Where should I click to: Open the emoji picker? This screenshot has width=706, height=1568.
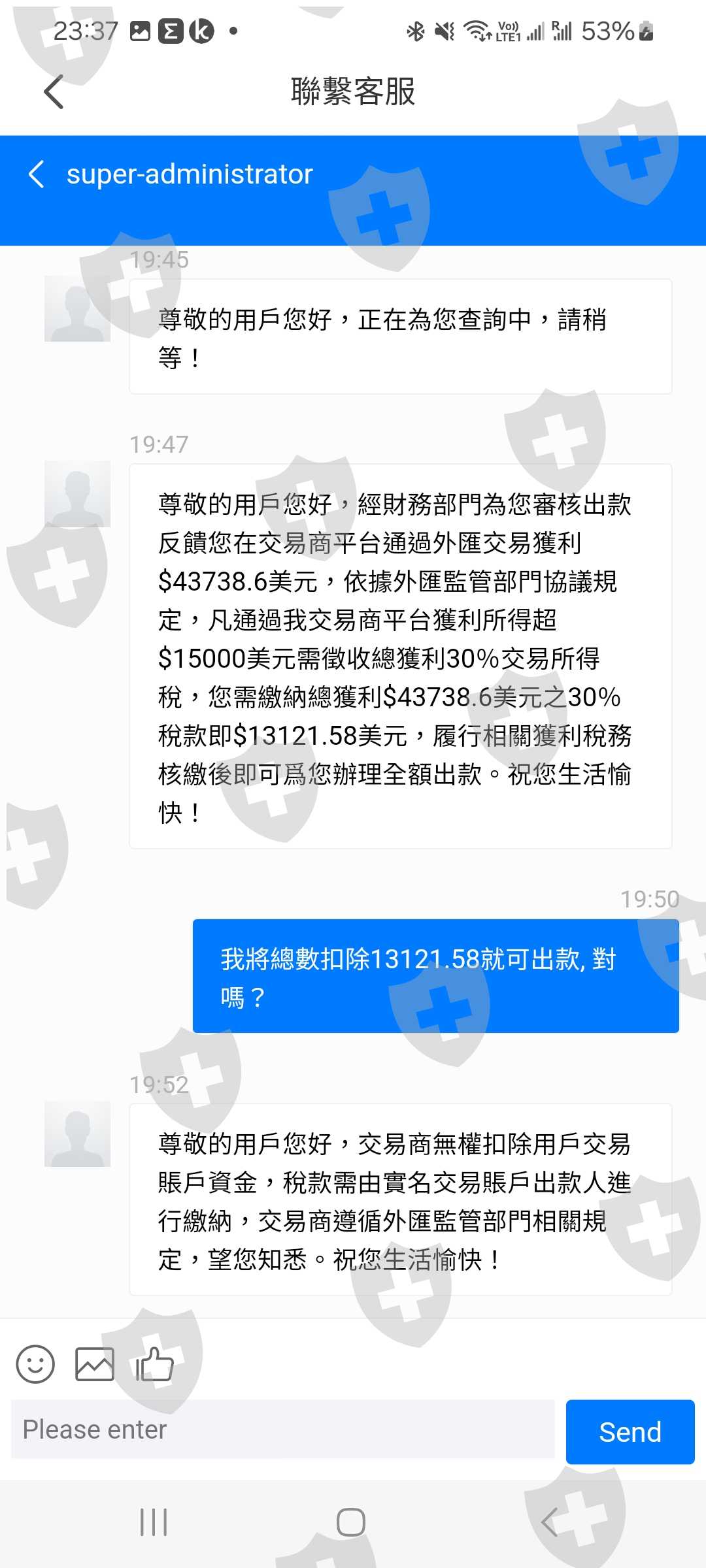(35, 1364)
